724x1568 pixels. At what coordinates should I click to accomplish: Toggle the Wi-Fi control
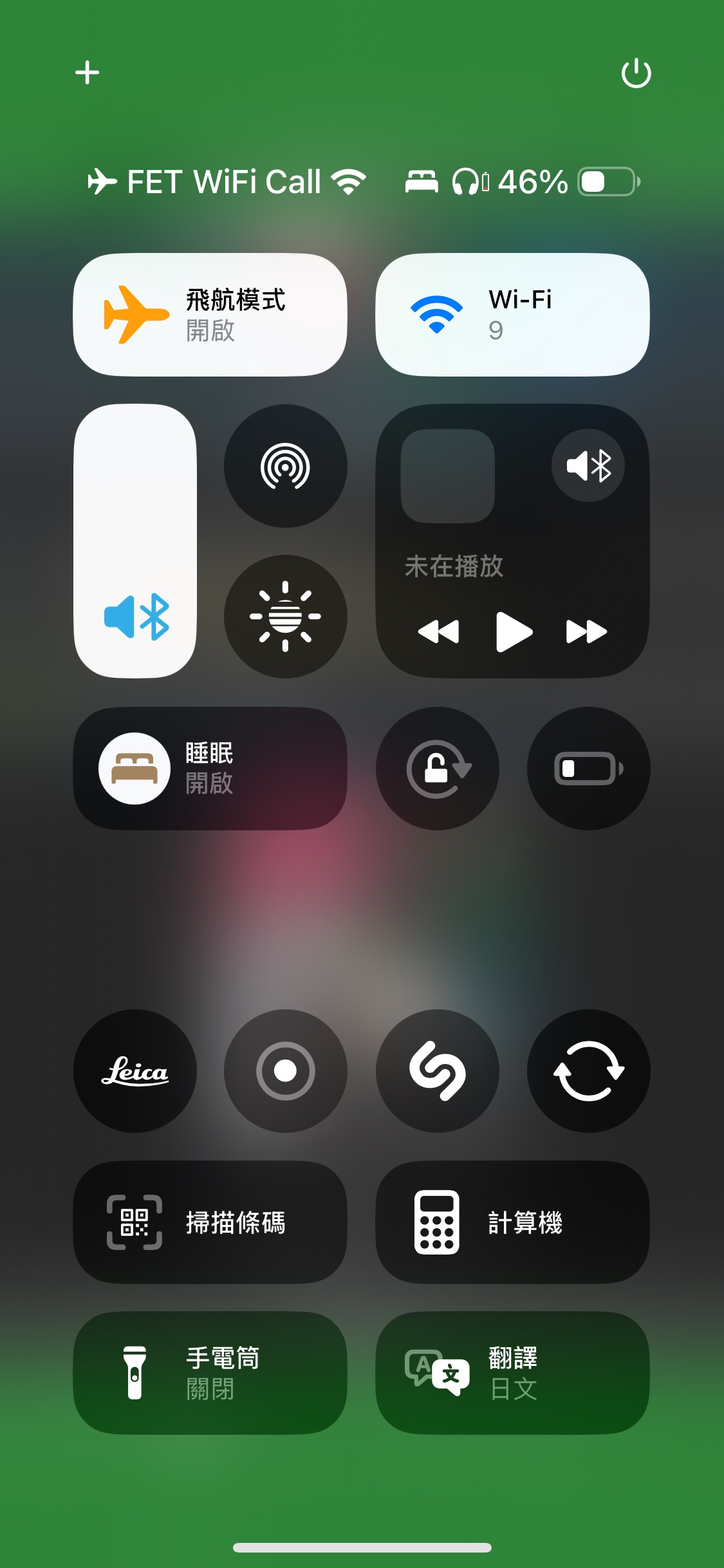[x=512, y=315]
